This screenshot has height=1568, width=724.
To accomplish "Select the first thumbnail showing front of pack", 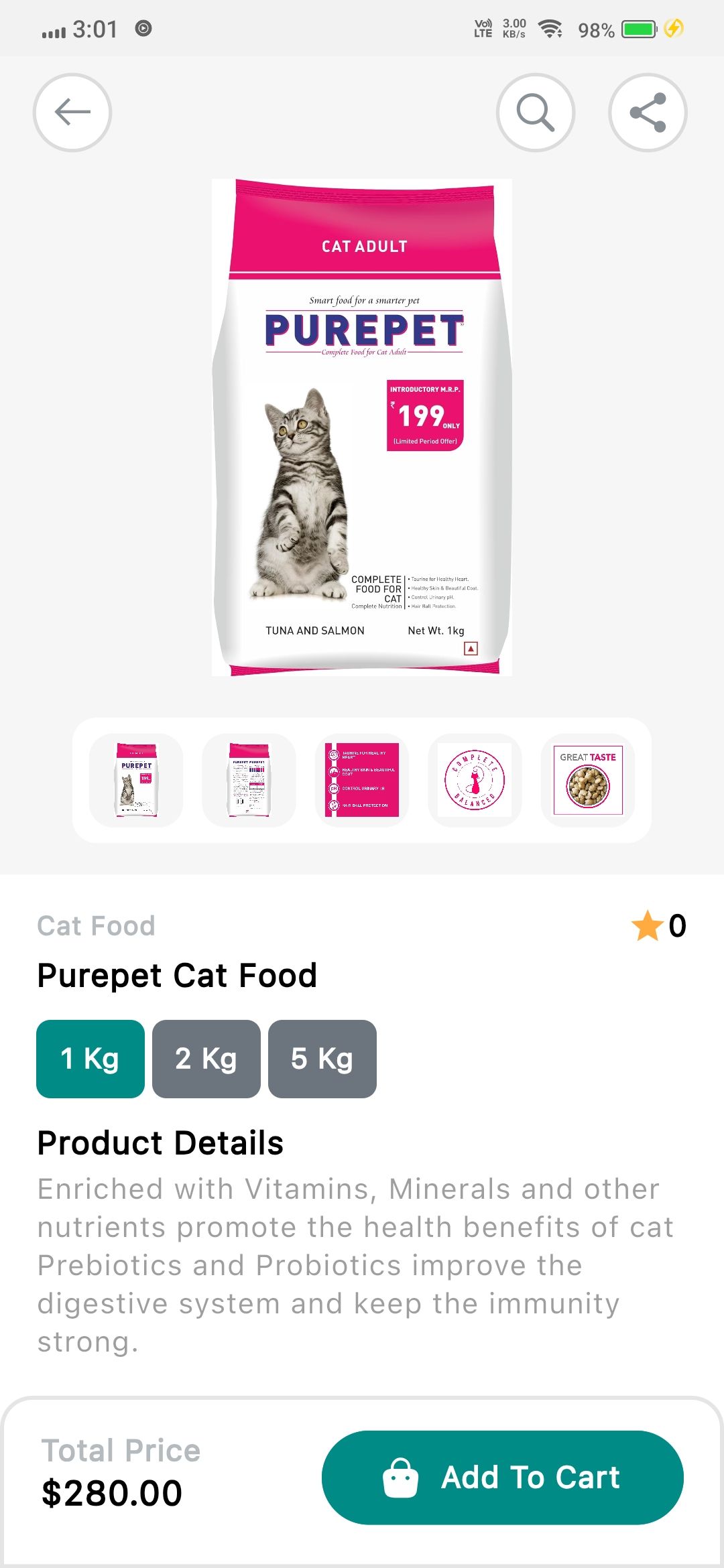I will (x=137, y=780).
